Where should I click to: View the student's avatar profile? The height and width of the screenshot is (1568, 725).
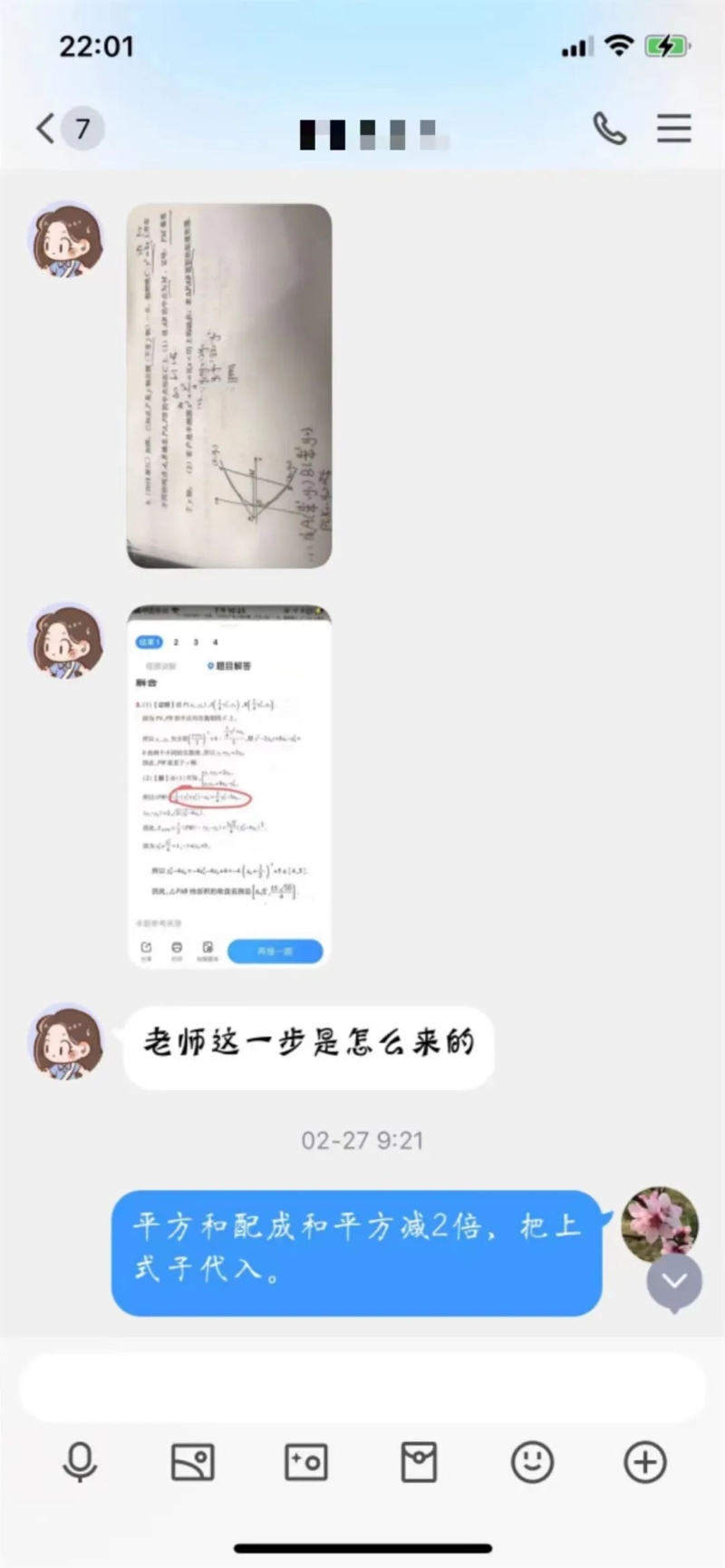click(67, 1040)
